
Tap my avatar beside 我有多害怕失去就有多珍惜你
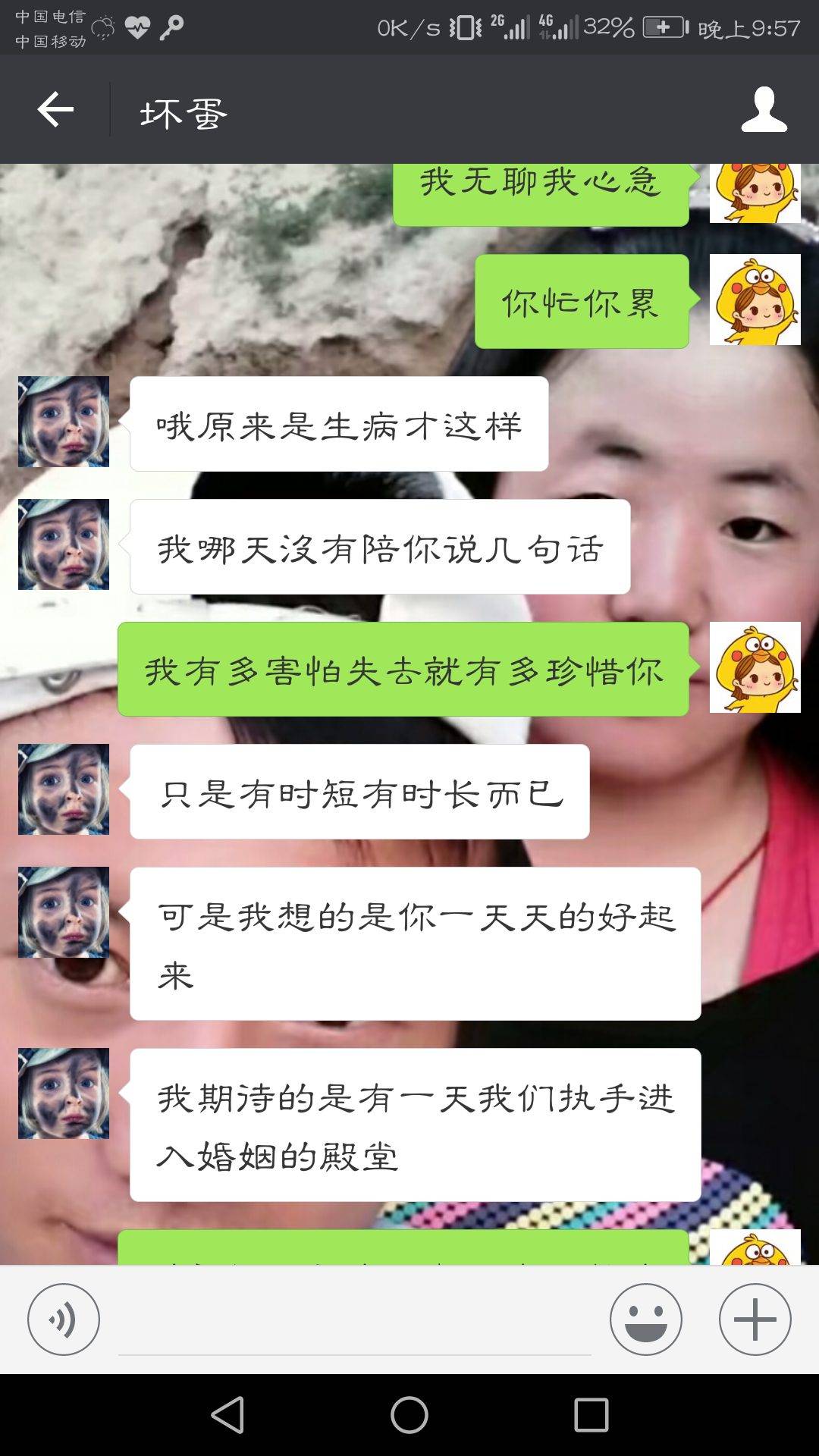pyautogui.click(x=755, y=667)
